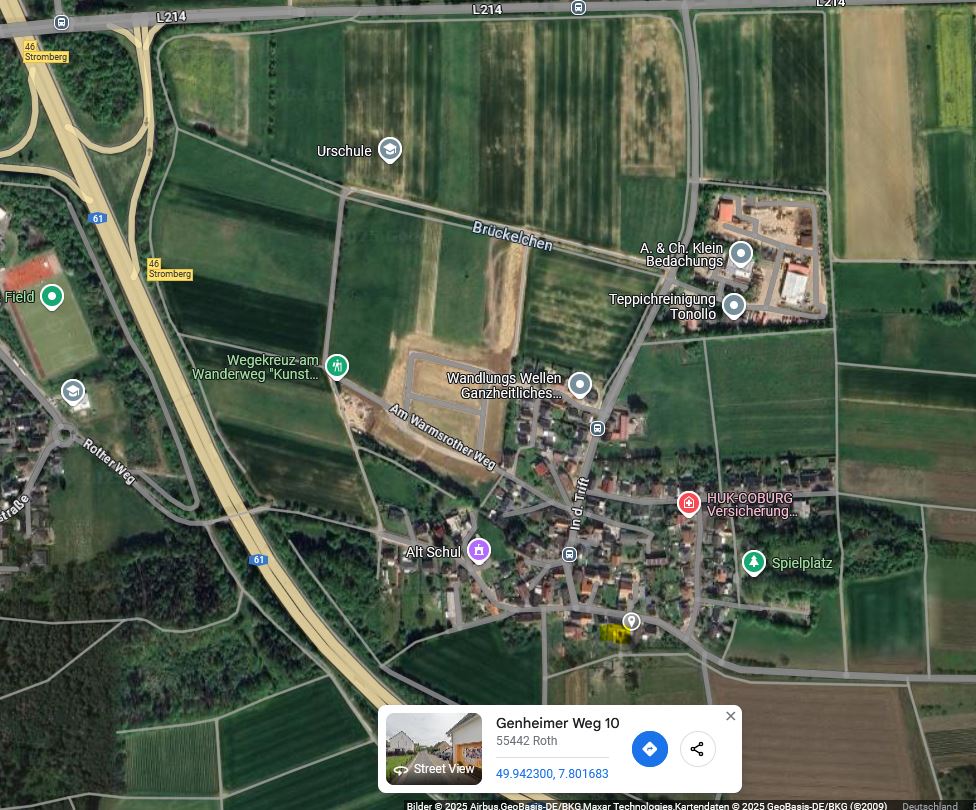
Task: Select the Urschule map marker
Action: [389, 151]
